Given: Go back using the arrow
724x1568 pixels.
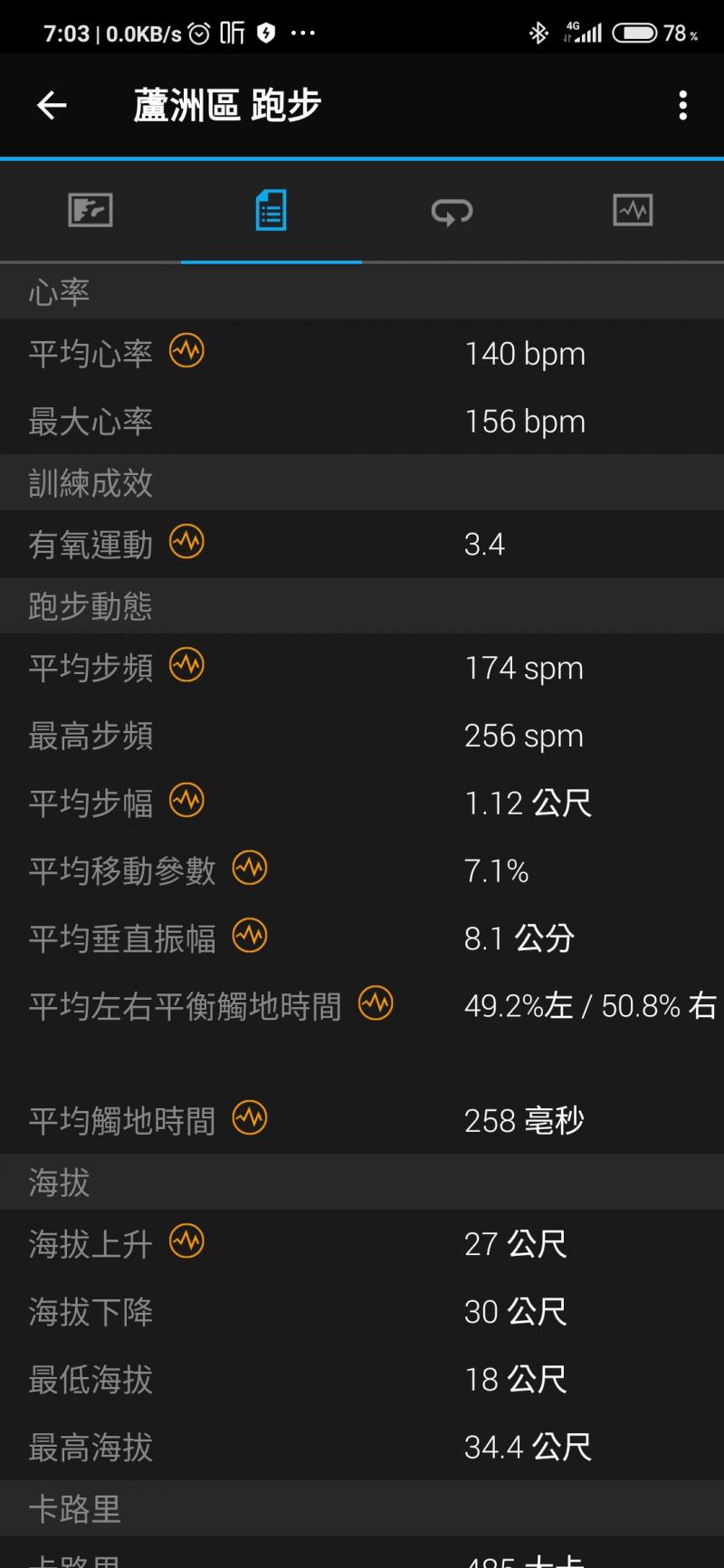Looking at the screenshot, I should pyautogui.click(x=52, y=106).
